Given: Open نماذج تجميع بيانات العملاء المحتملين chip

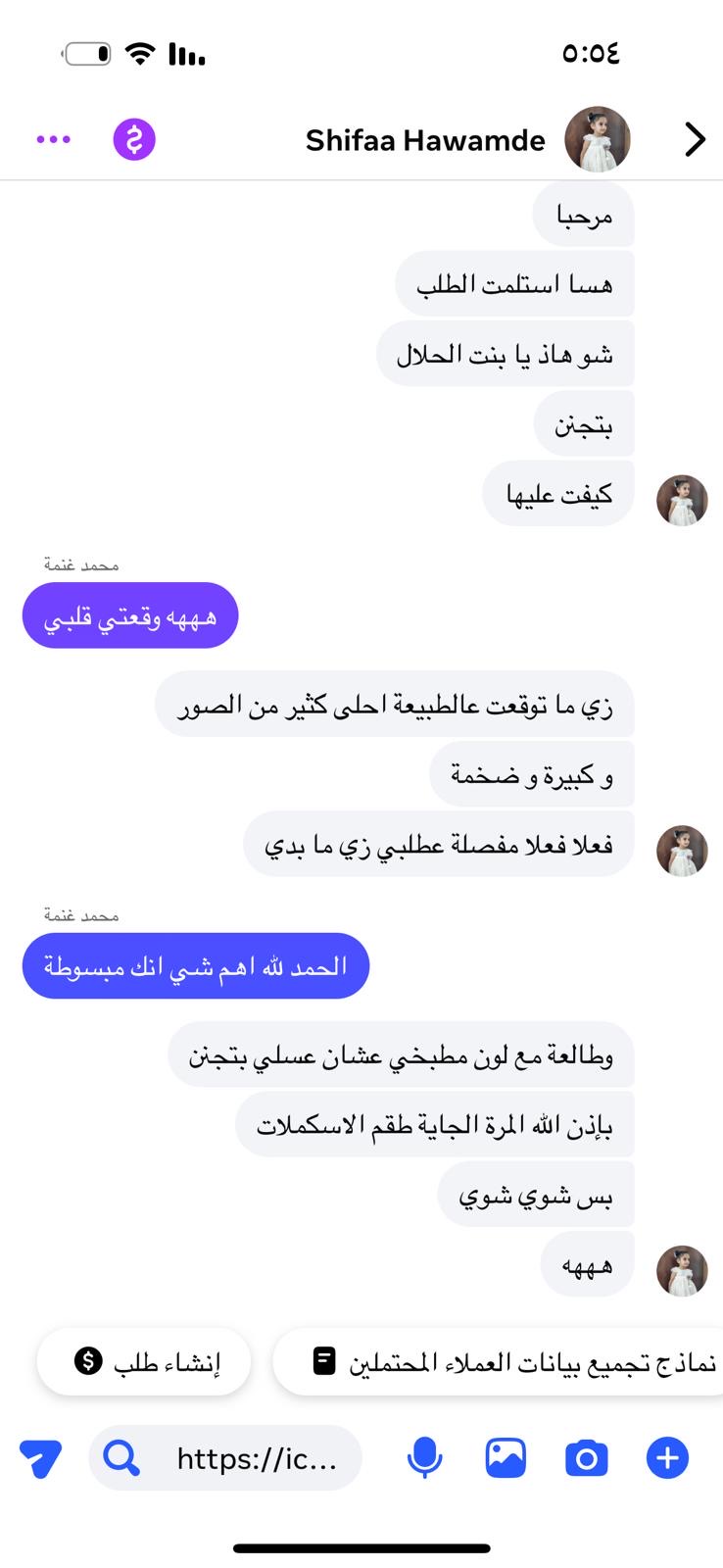Looking at the screenshot, I should pyautogui.click(x=500, y=1361).
